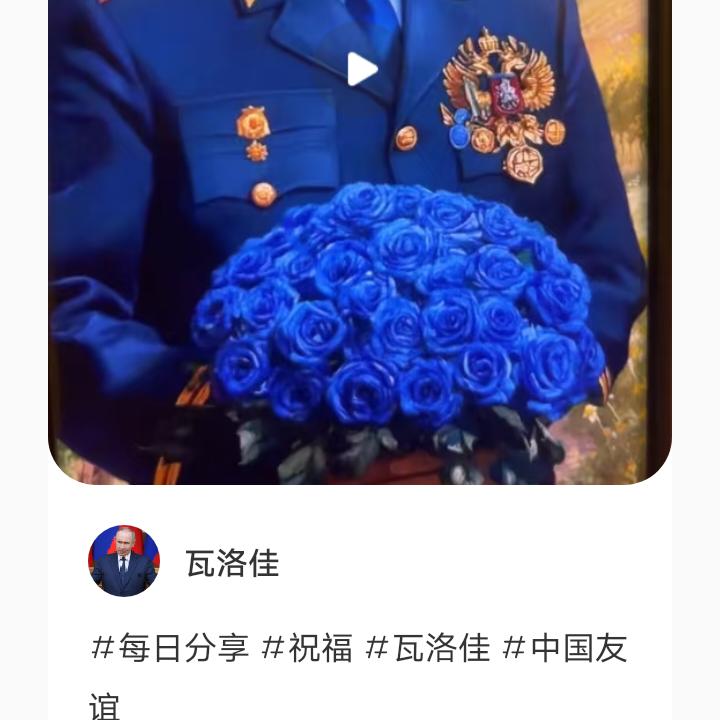Open the #祝福 hashtag

tap(307, 648)
